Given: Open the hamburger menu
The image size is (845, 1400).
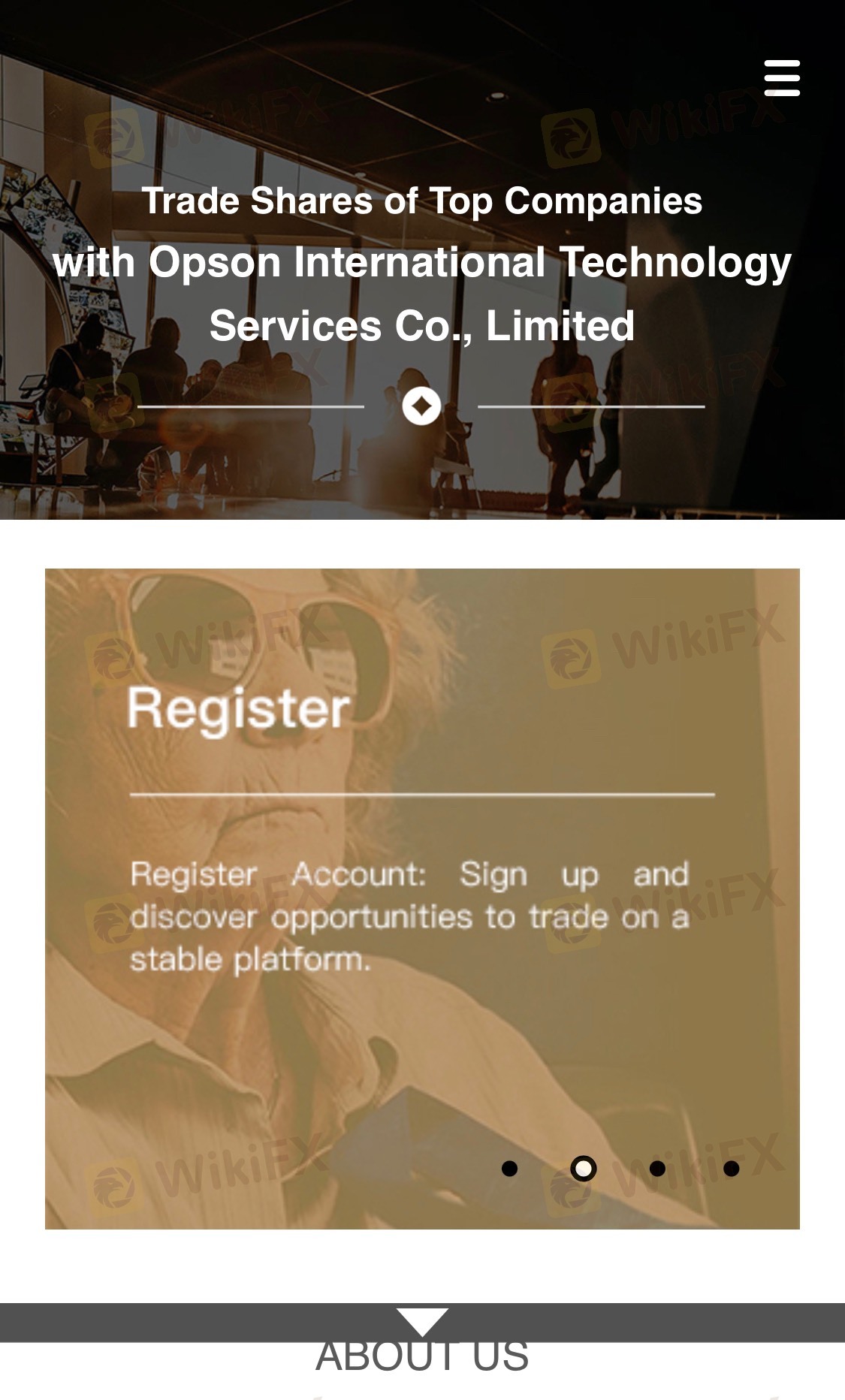Looking at the screenshot, I should pyautogui.click(x=781, y=78).
